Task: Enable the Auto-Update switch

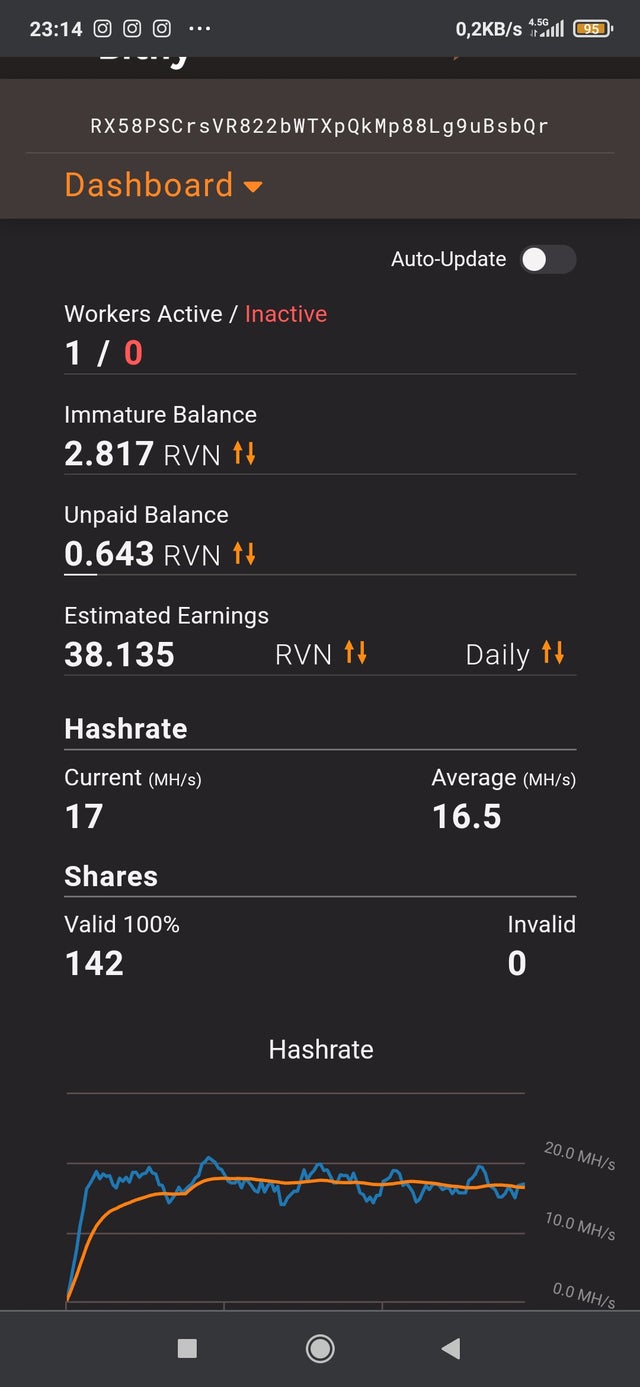Action: tap(549, 259)
